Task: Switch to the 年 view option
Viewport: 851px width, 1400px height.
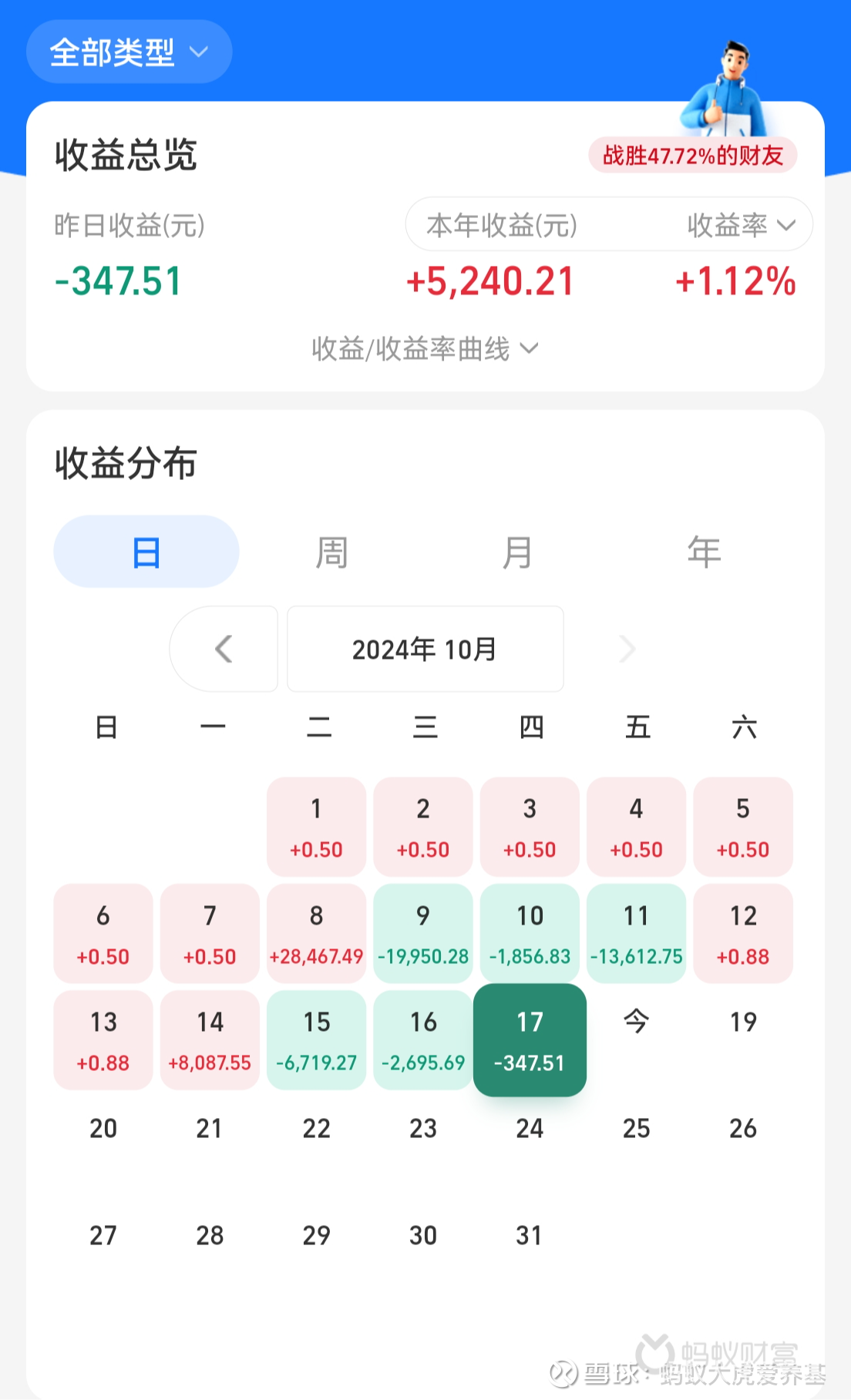Action: (x=704, y=550)
